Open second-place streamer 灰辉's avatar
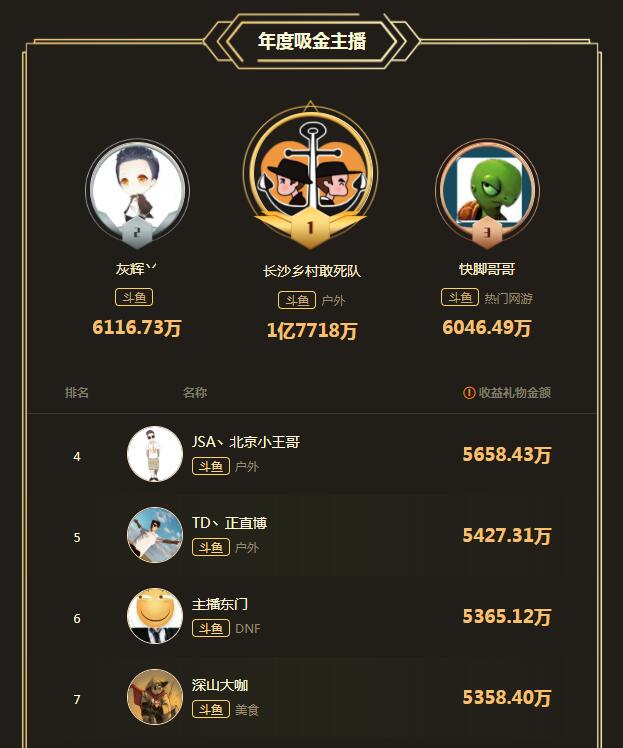Viewport: 623px width, 748px height. pyautogui.click(x=137, y=189)
